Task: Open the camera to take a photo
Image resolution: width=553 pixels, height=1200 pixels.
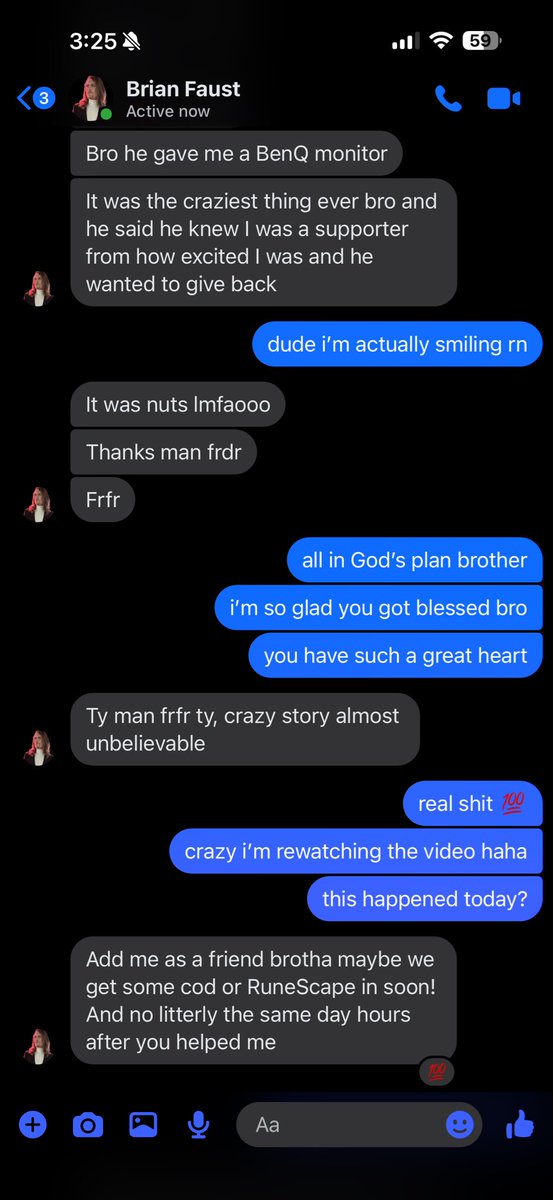Action: tap(88, 1125)
